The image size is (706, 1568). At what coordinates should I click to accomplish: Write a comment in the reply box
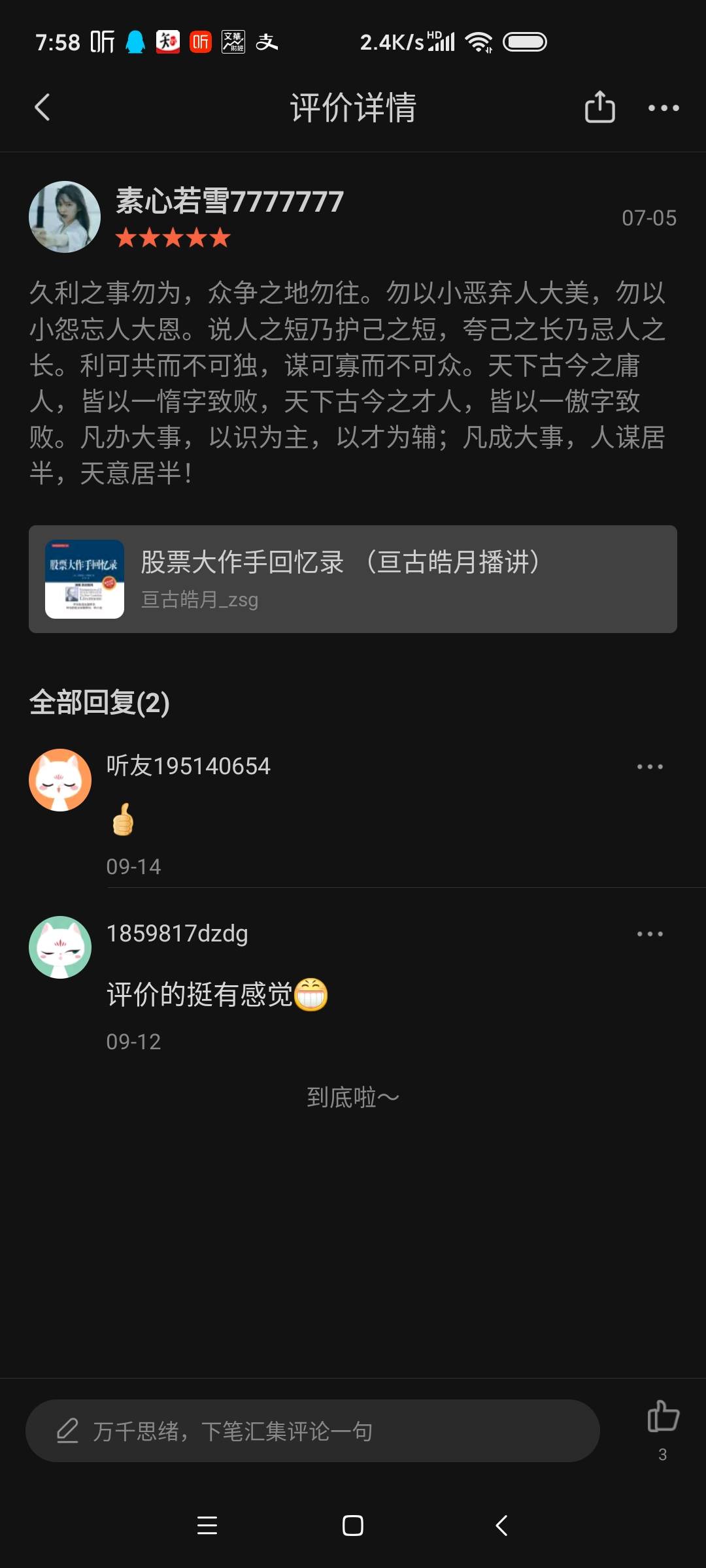point(312,1431)
